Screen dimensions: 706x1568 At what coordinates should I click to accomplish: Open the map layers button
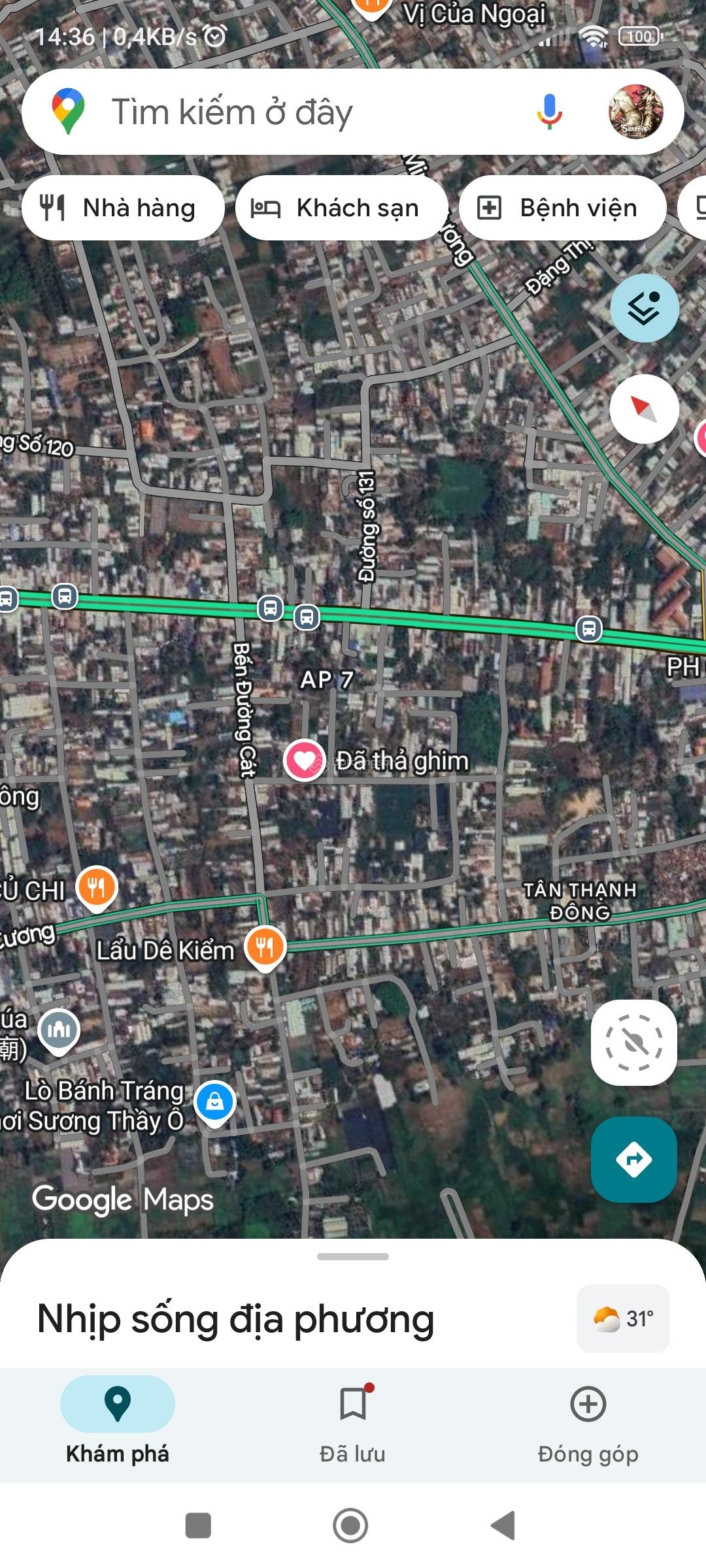click(644, 308)
